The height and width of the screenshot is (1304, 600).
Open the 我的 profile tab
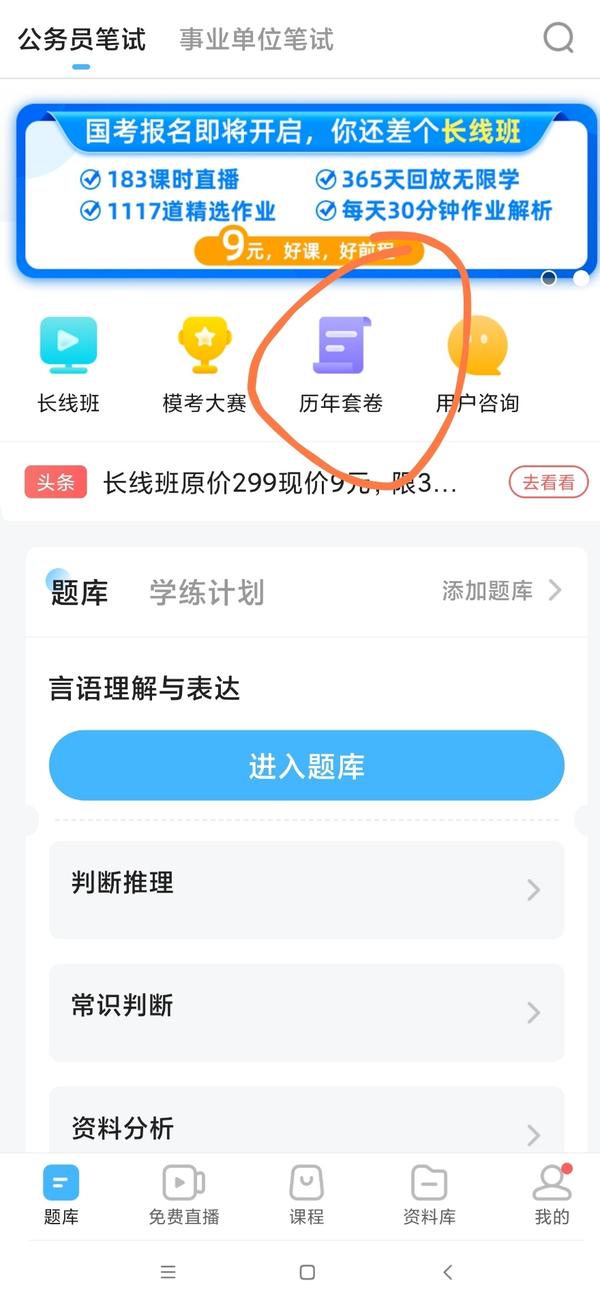pyautogui.click(x=552, y=1196)
